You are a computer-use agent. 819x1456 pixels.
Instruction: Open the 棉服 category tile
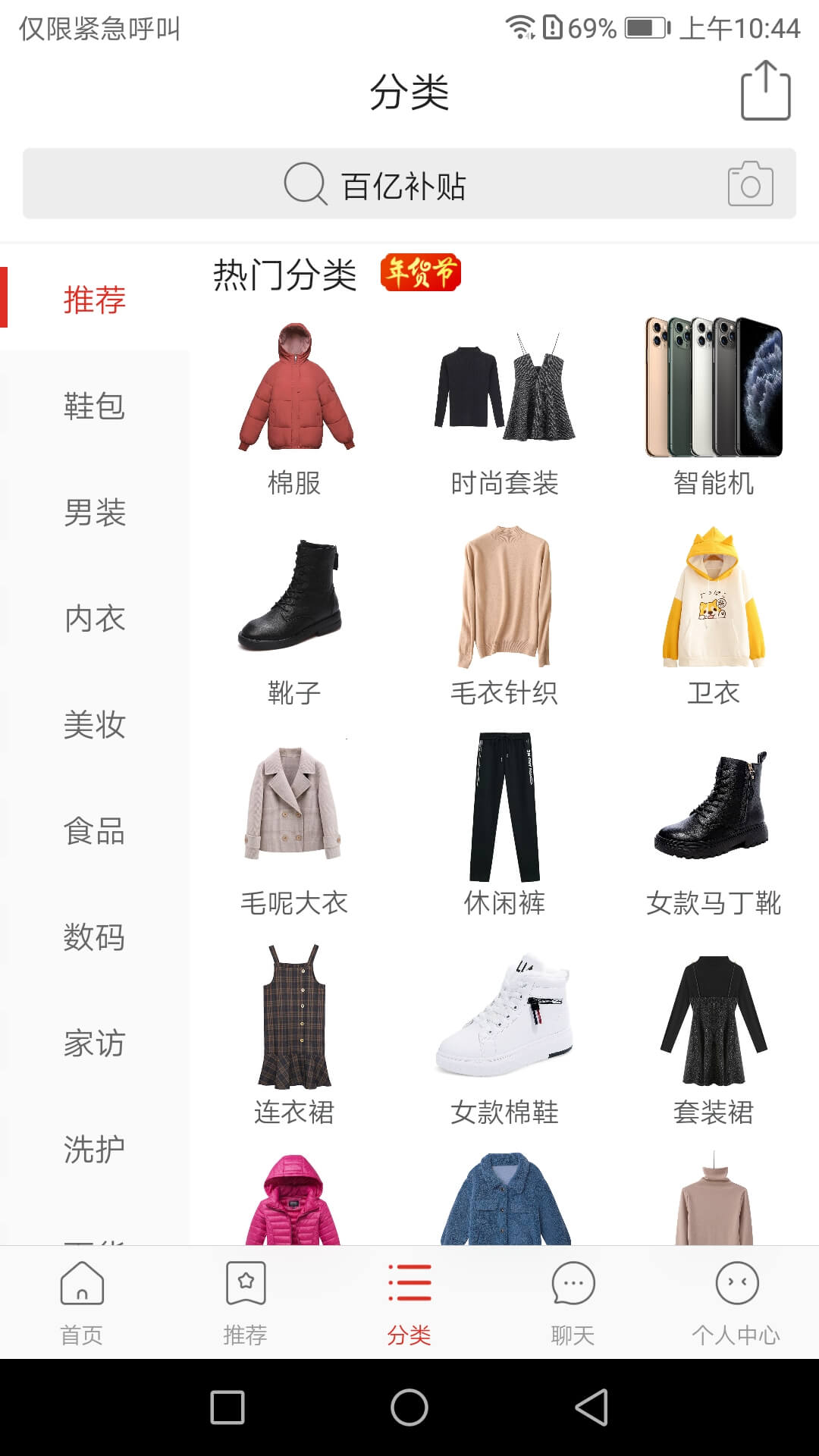[295, 409]
